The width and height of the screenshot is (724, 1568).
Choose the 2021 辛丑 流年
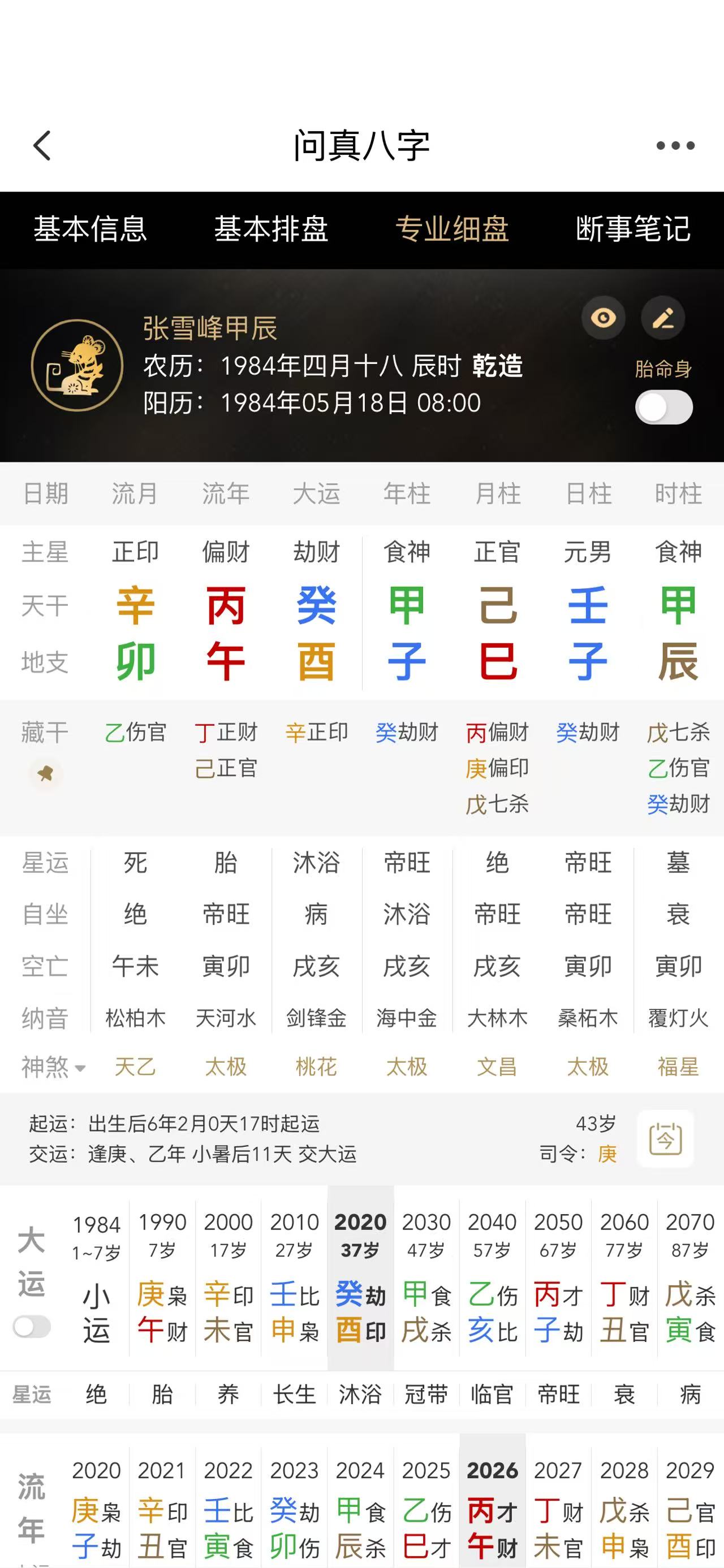click(x=162, y=1510)
